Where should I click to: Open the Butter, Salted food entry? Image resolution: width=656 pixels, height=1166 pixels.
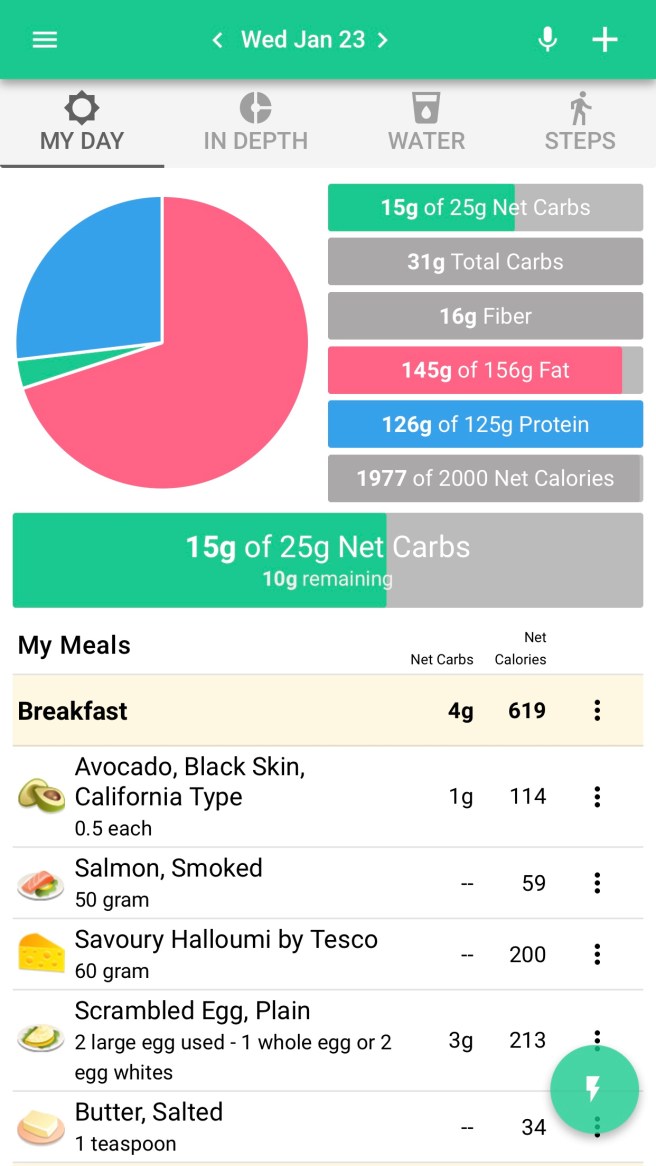click(x=148, y=1127)
